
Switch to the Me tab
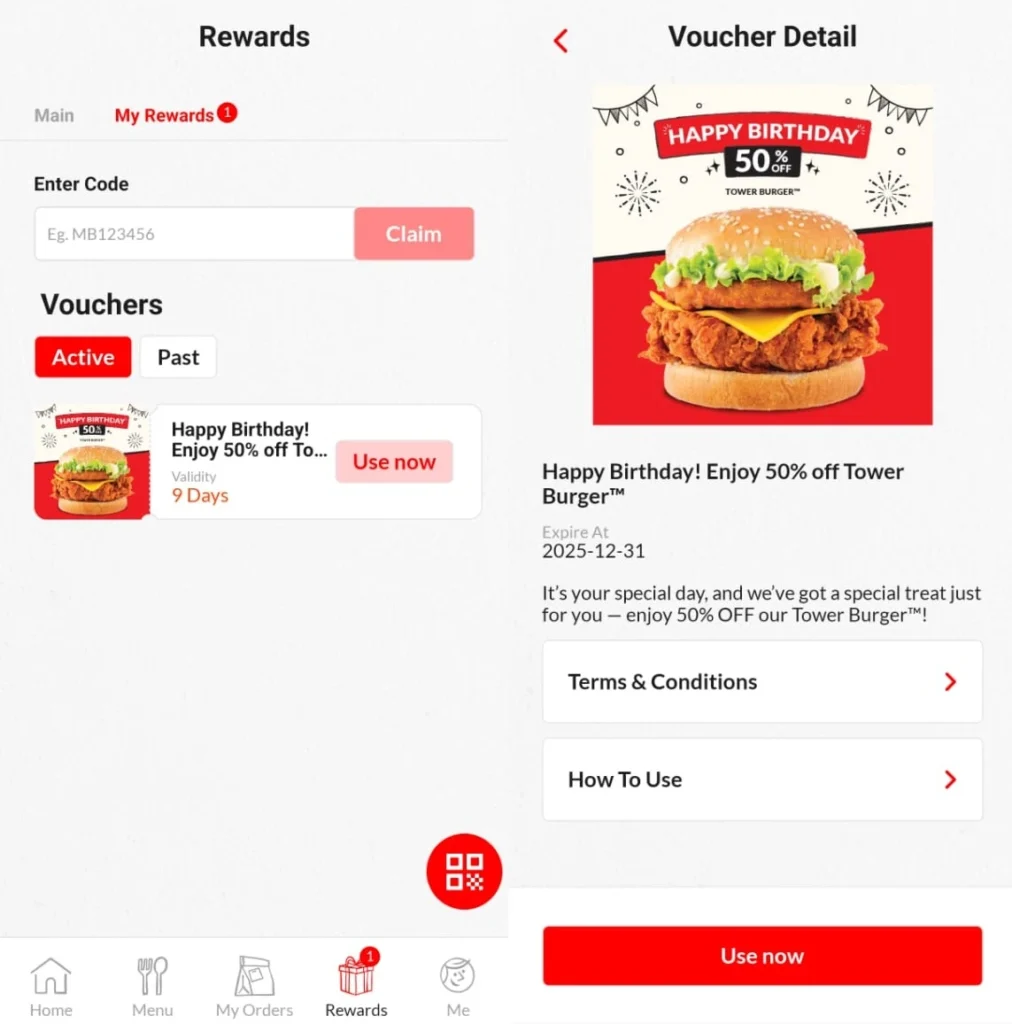point(458,986)
